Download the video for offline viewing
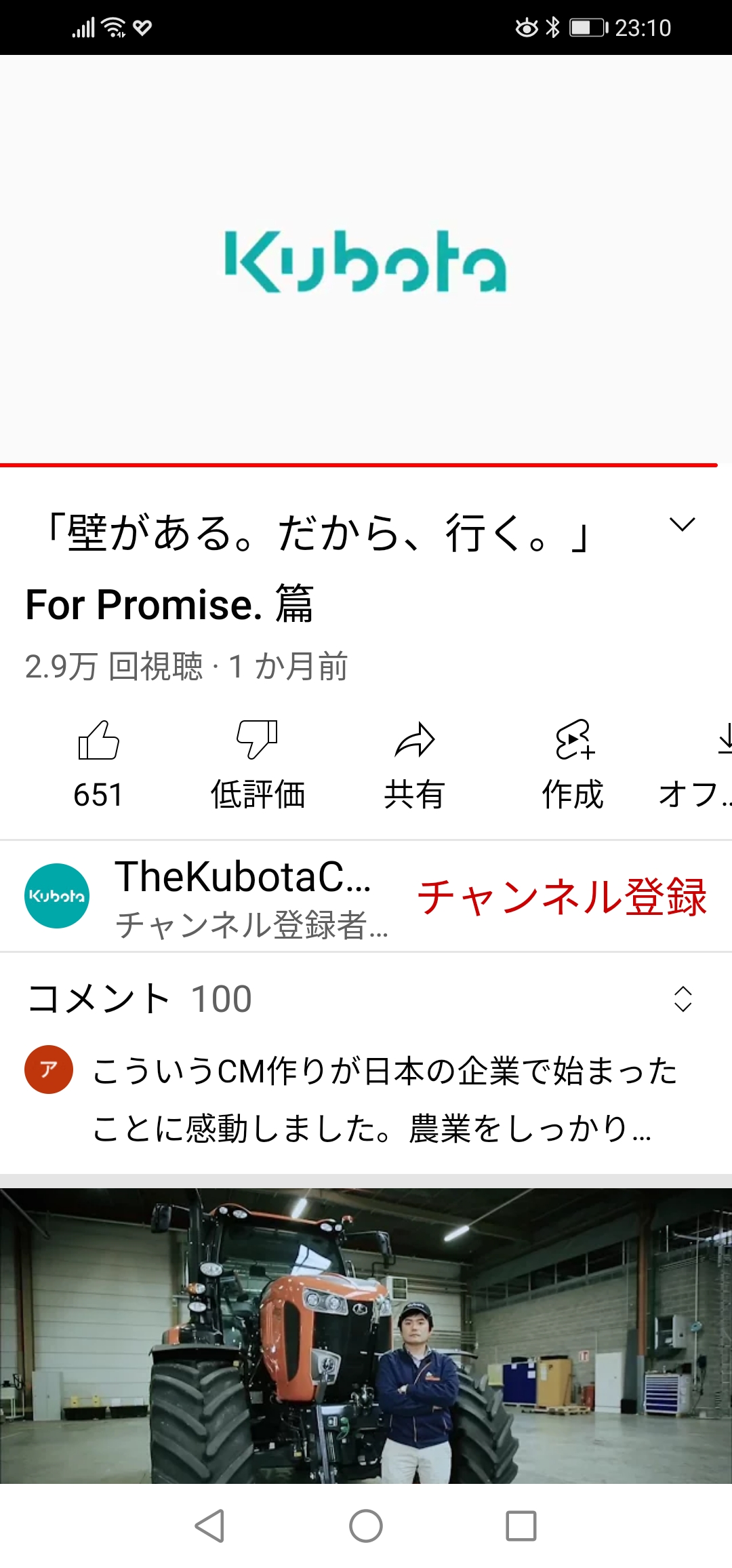Screen dimensions: 732x1568 [x=698, y=764]
